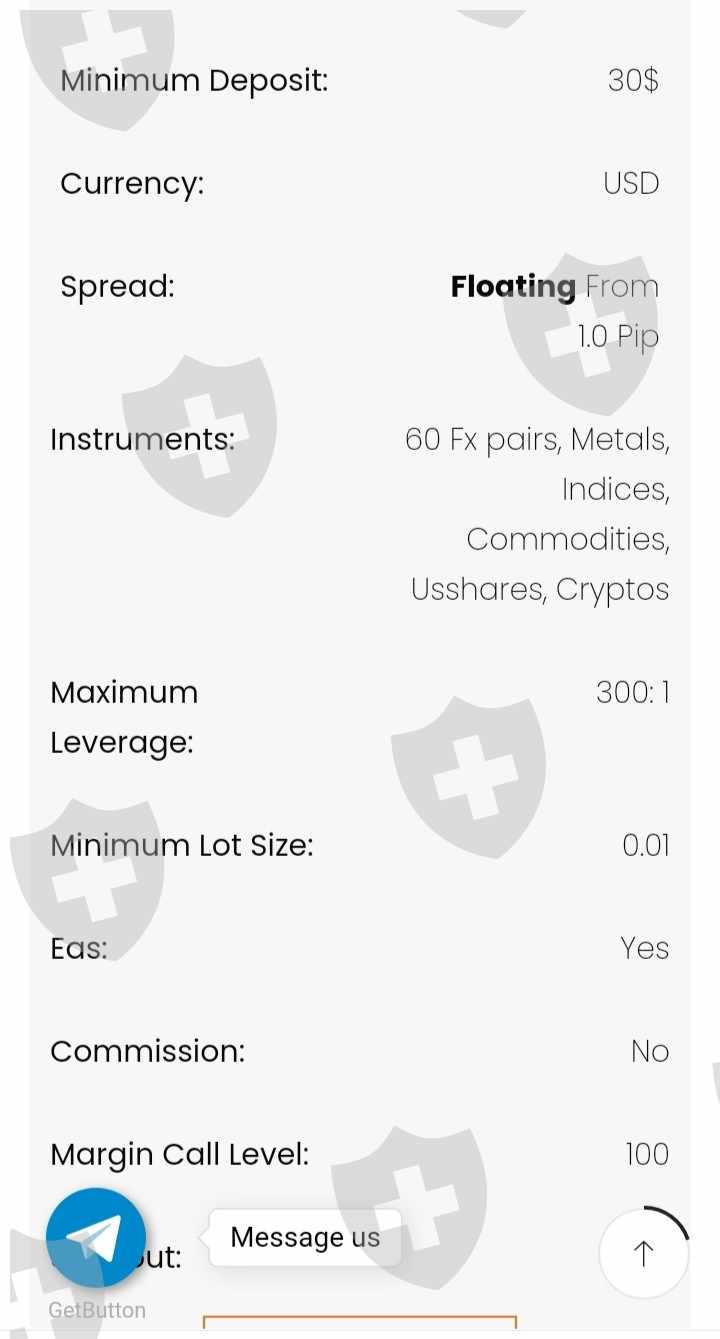Viewport: 720px width, 1339px height.
Task: Open the Telegram message us button
Action: click(x=96, y=1238)
